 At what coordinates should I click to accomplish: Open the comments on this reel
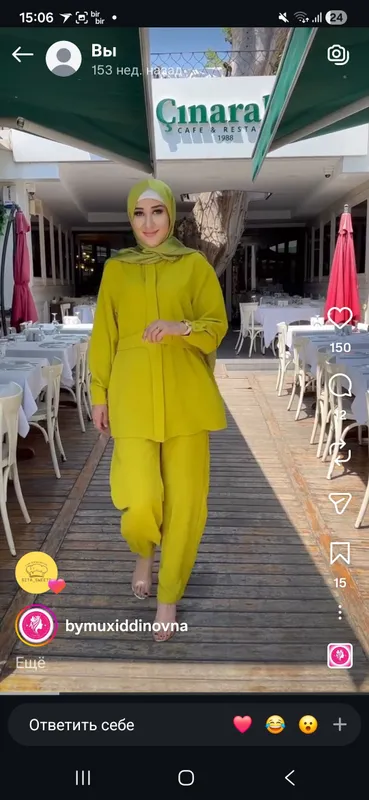click(340, 385)
